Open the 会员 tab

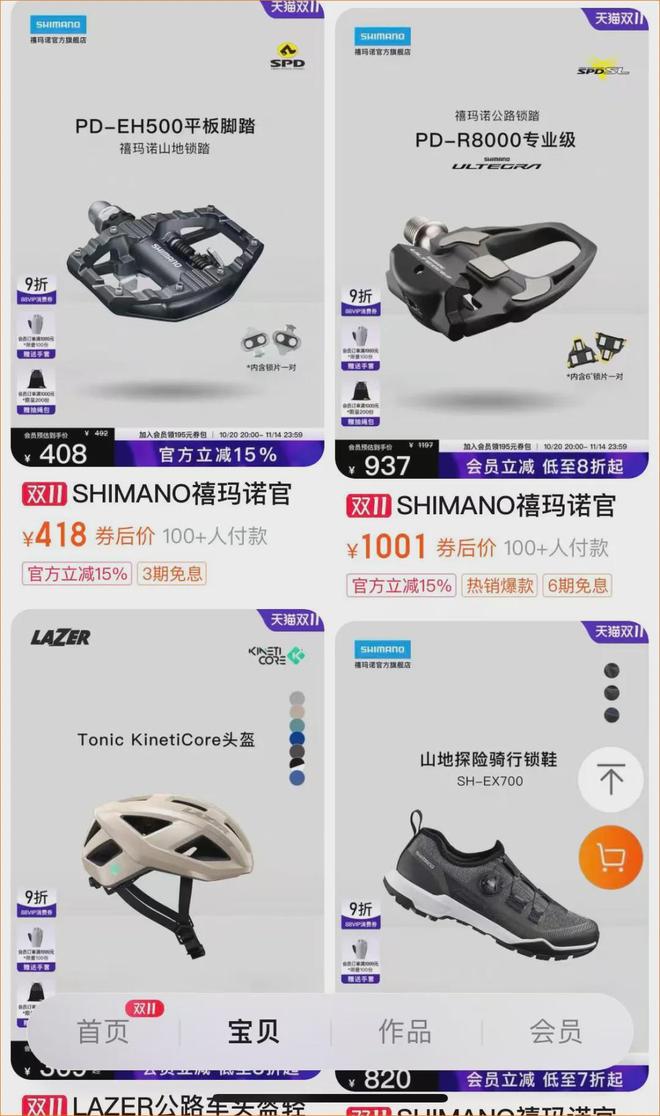(x=556, y=1032)
